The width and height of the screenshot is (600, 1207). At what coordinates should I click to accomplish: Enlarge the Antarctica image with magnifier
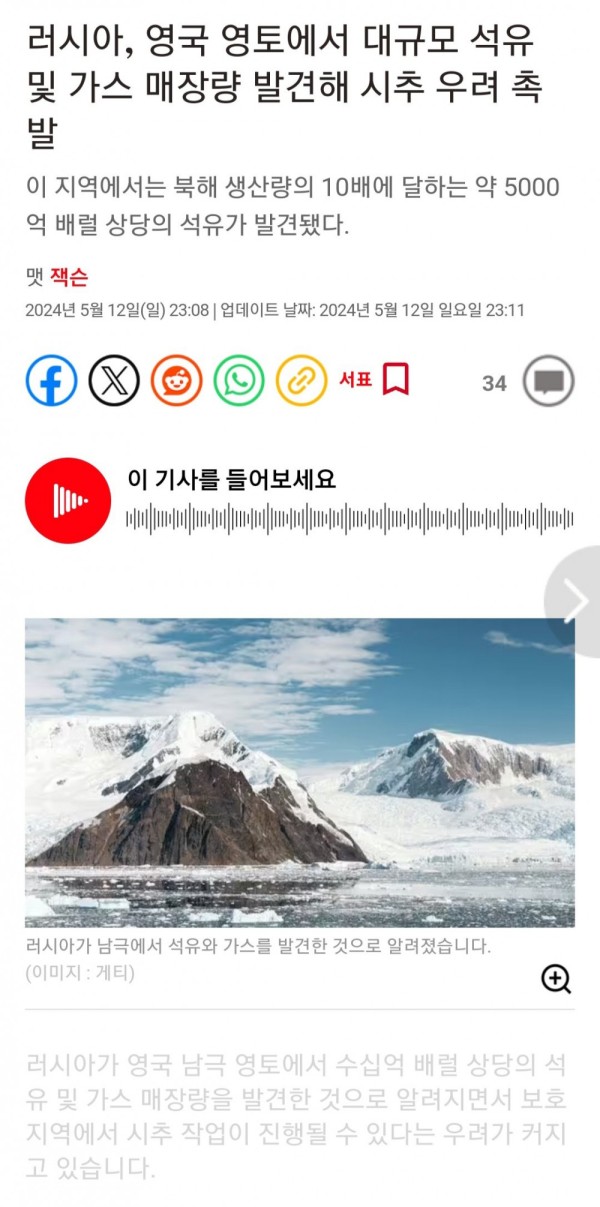point(556,978)
